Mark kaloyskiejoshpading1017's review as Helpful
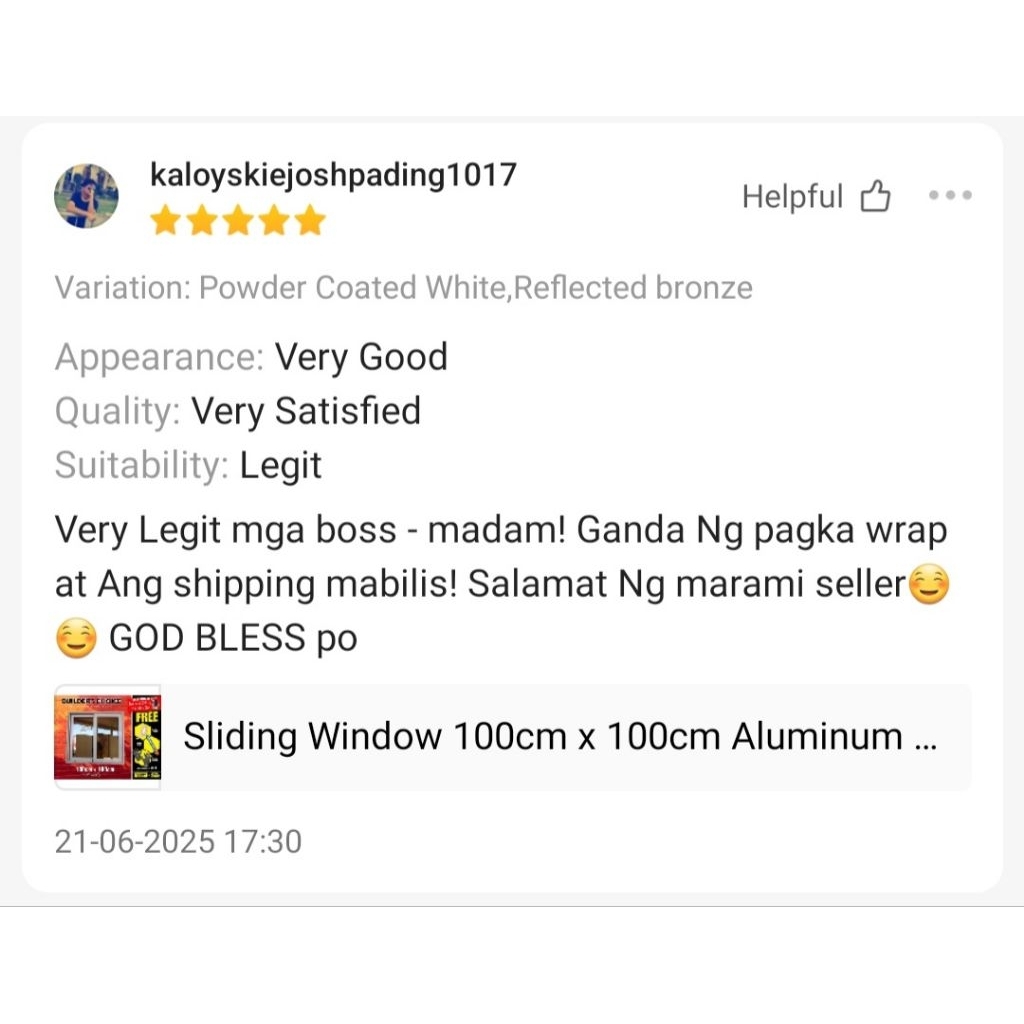 click(874, 197)
